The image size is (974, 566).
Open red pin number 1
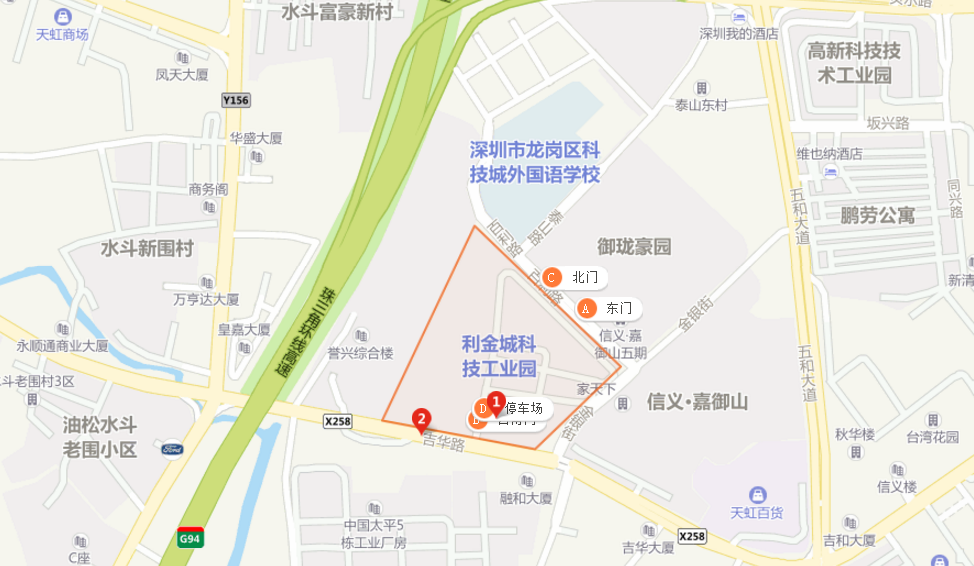pyautogui.click(x=496, y=403)
